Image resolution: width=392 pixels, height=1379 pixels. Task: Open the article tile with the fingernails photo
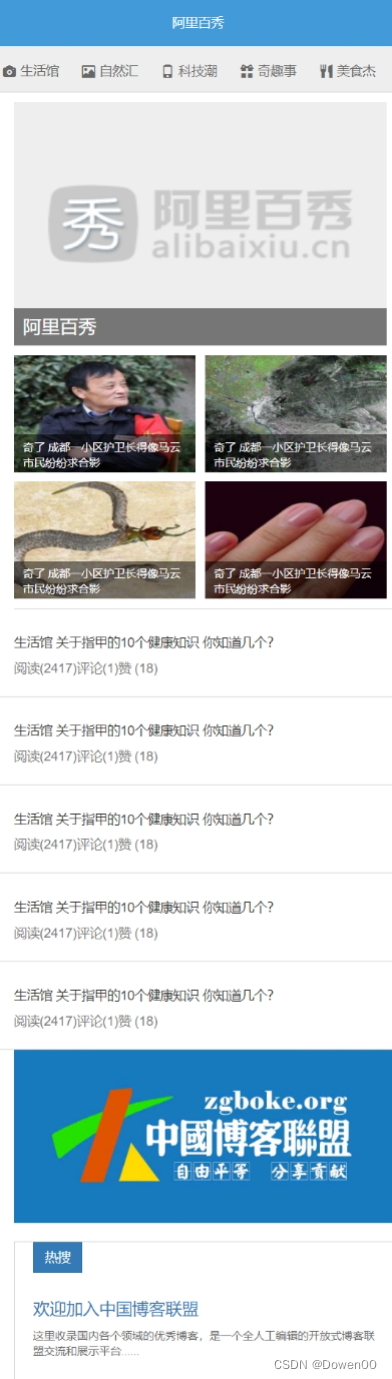(x=296, y=540)
